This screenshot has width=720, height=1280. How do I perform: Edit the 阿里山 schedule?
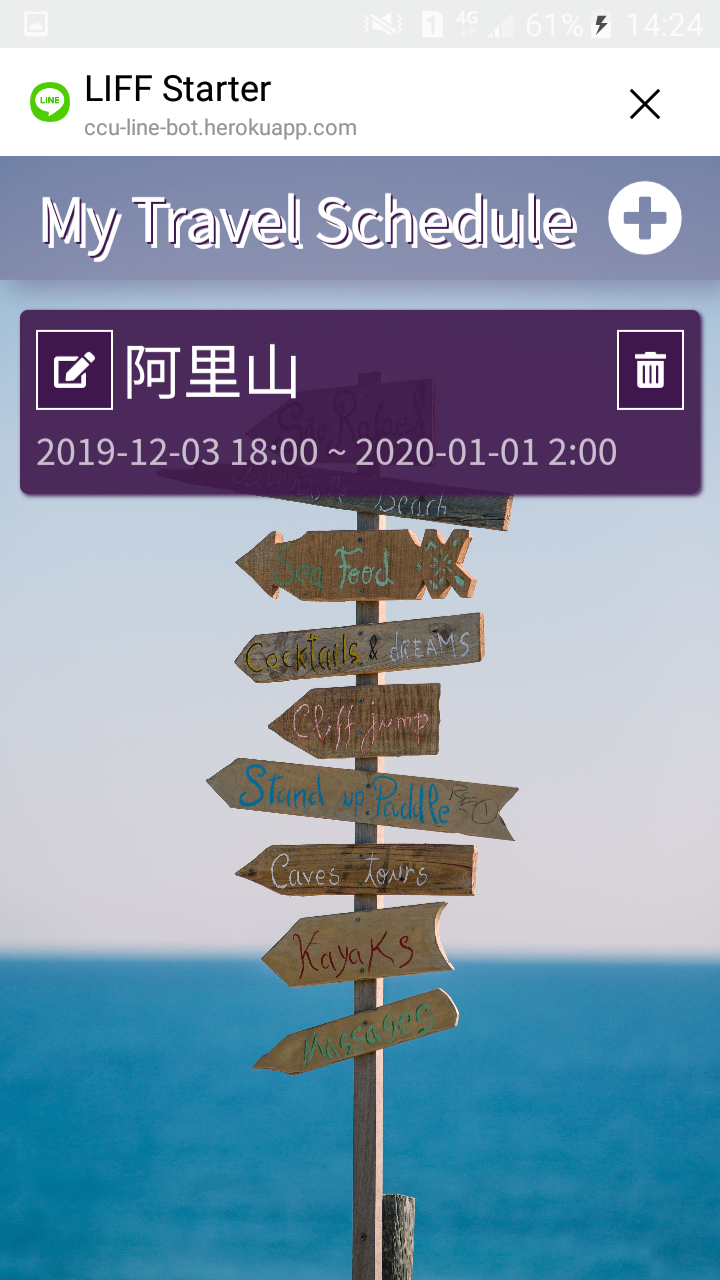click(x=74, y=370)
